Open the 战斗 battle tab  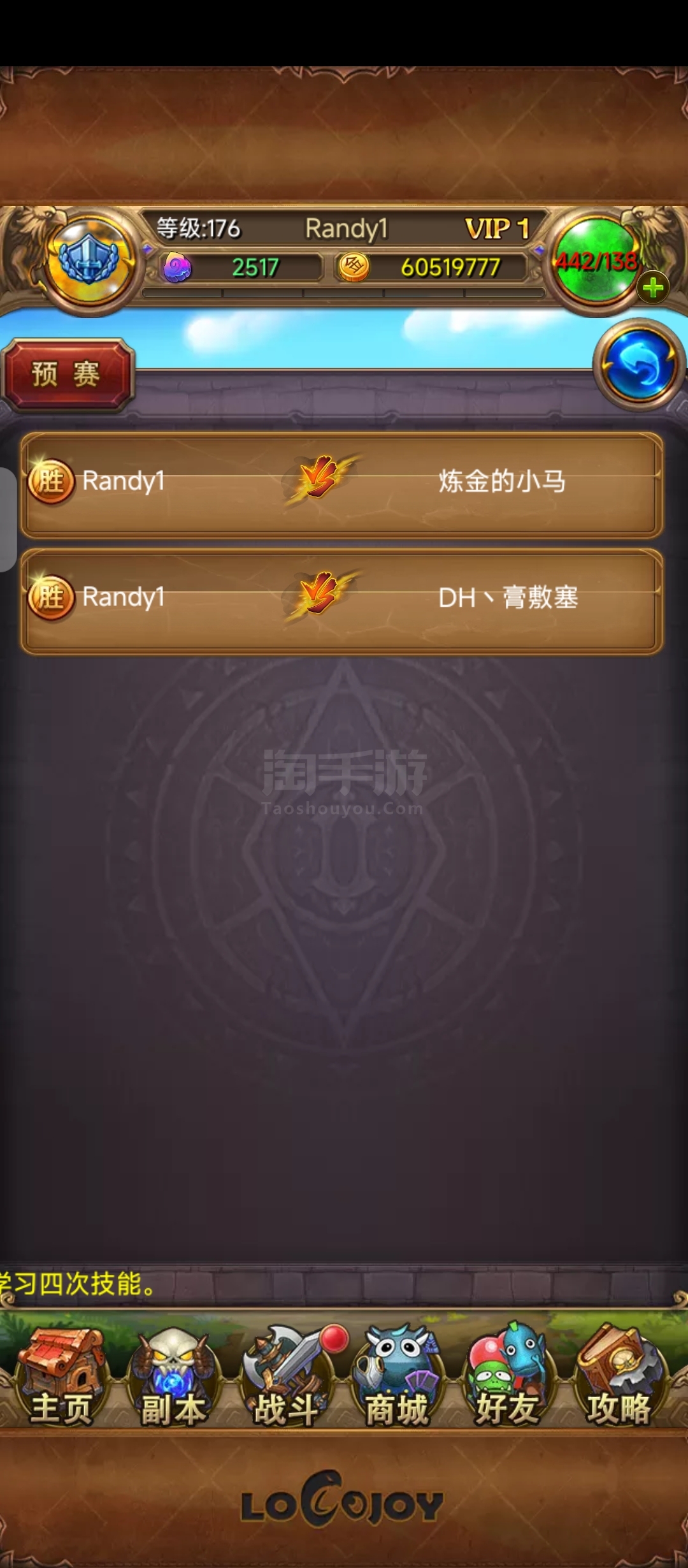[286, 1377]
